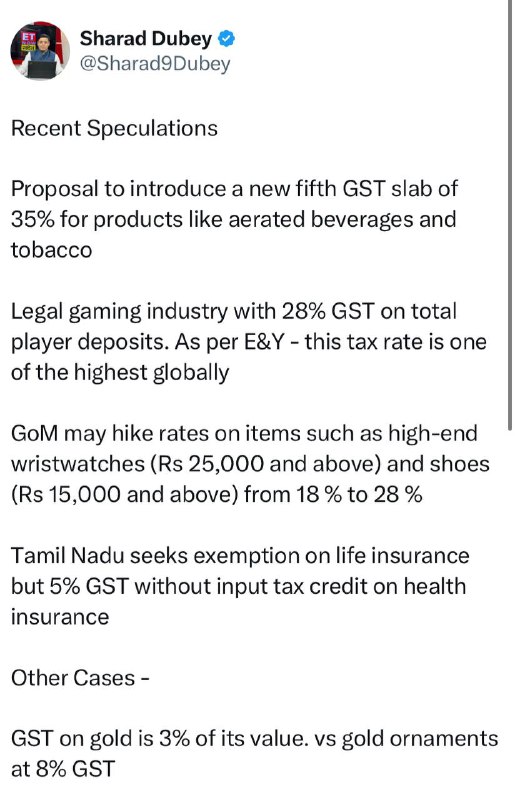Open the @Sharad9Dubey handle
This screenshot has width=515, height=800.
(x=155, y=64)
